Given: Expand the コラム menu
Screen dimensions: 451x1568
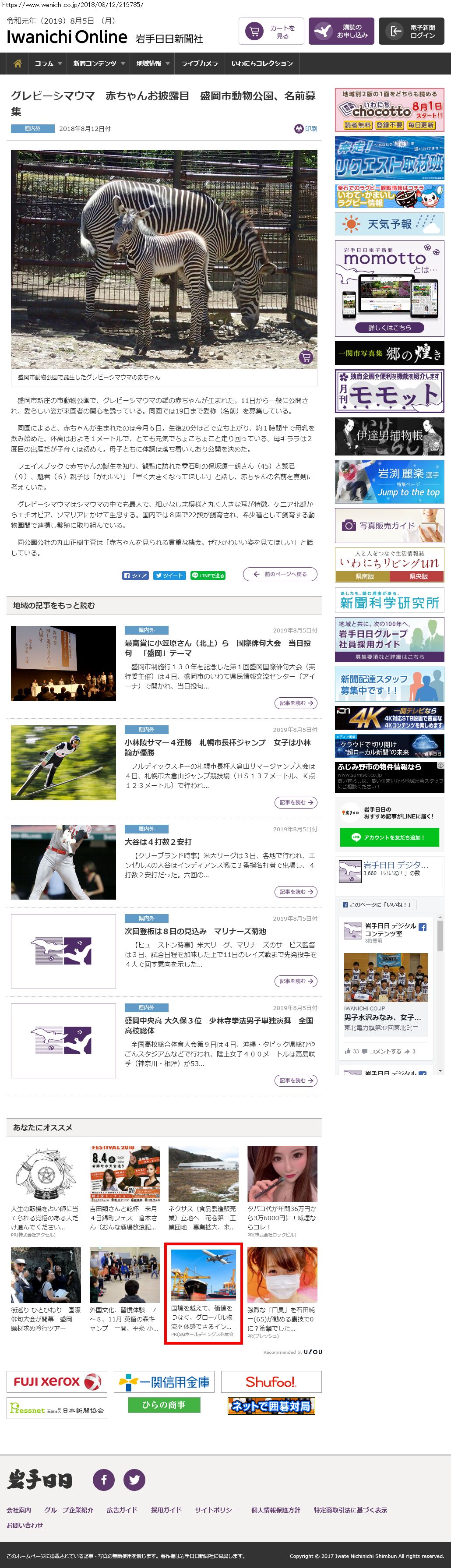Looking at the screenshot, I should click(x=48, y=64).
